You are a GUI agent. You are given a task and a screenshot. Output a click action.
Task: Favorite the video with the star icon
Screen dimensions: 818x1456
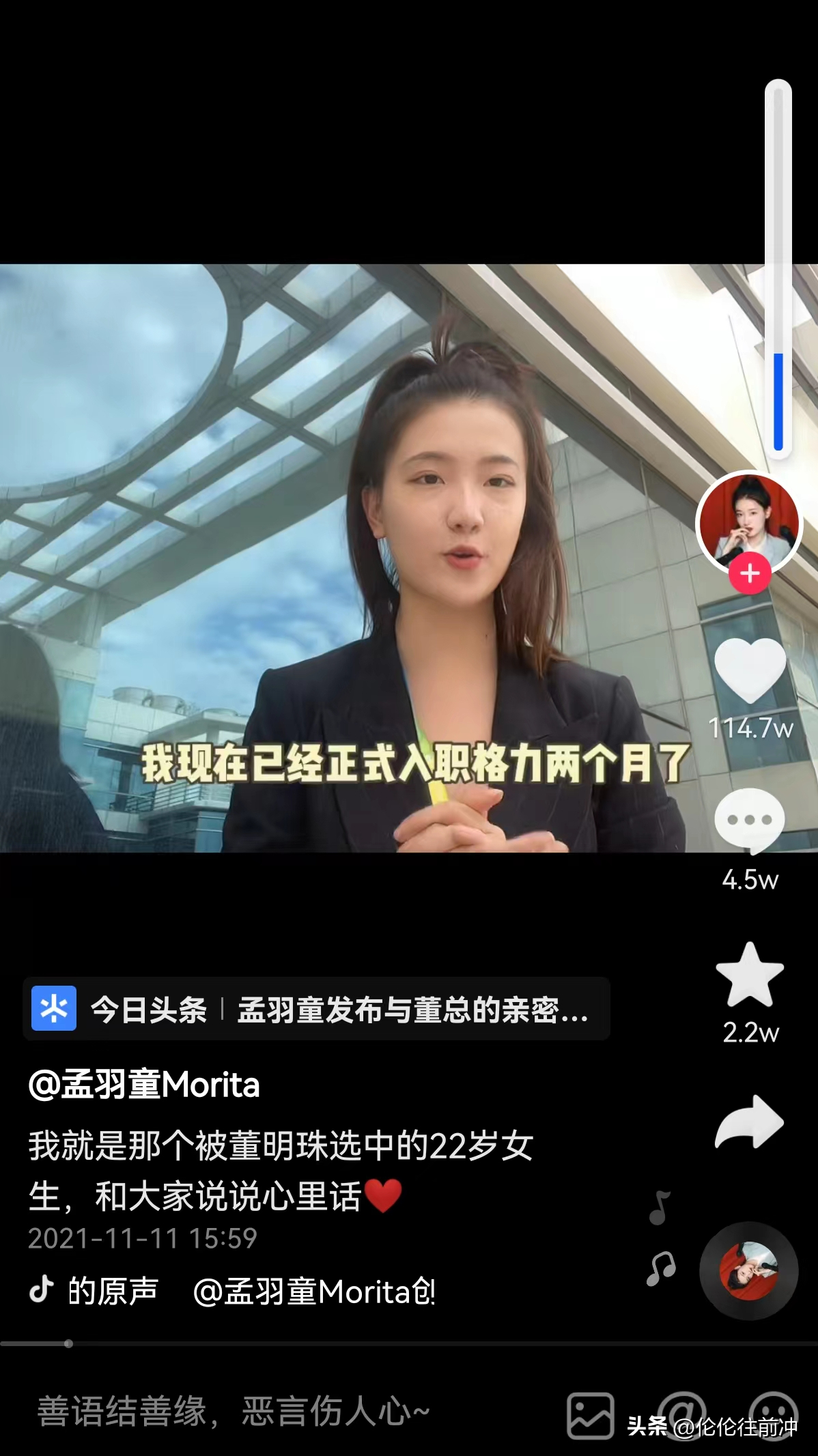[750, 975]
